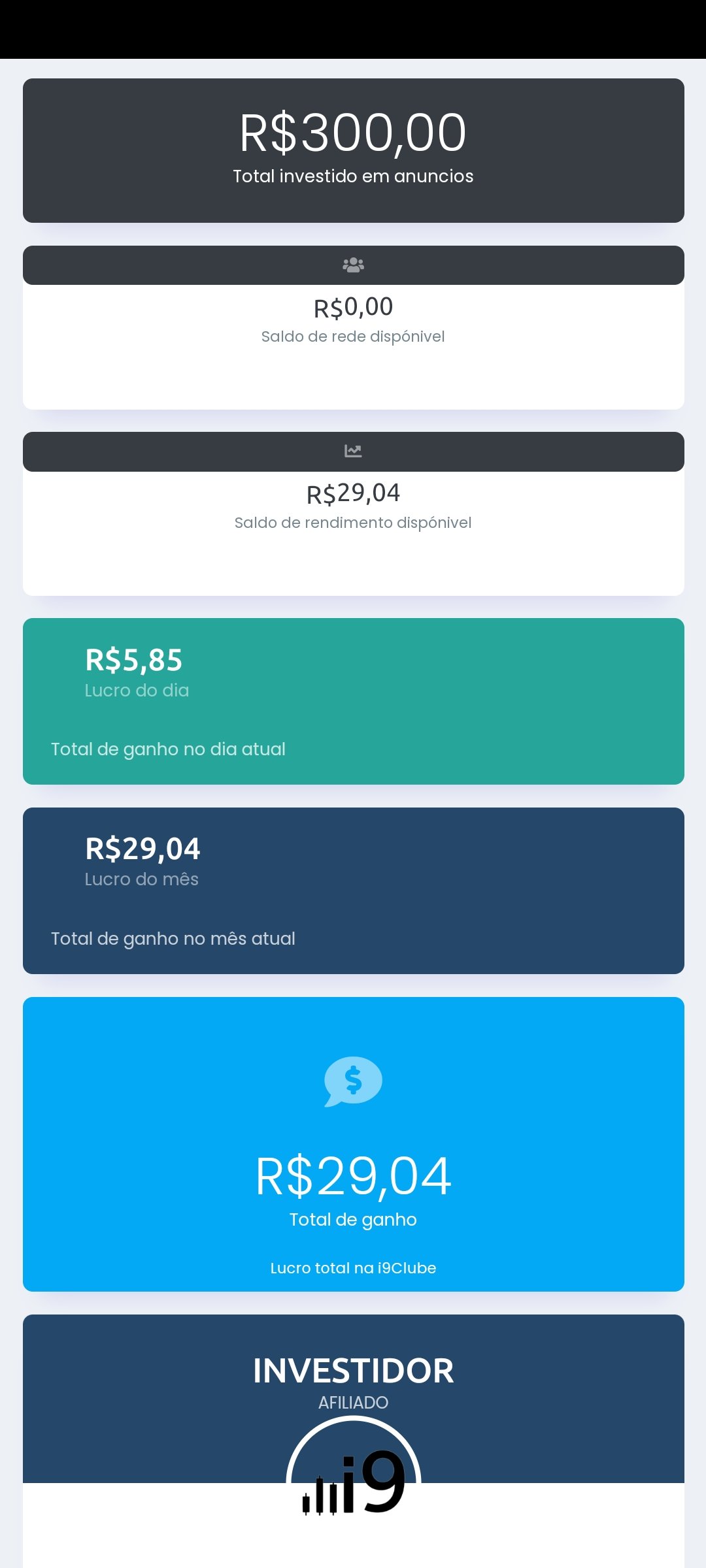The height and width of the screenshot is (1568, 706).
Task: Tap Total de ganho no dia atual text
Action: pyautogui.click(x=168, y=749)
